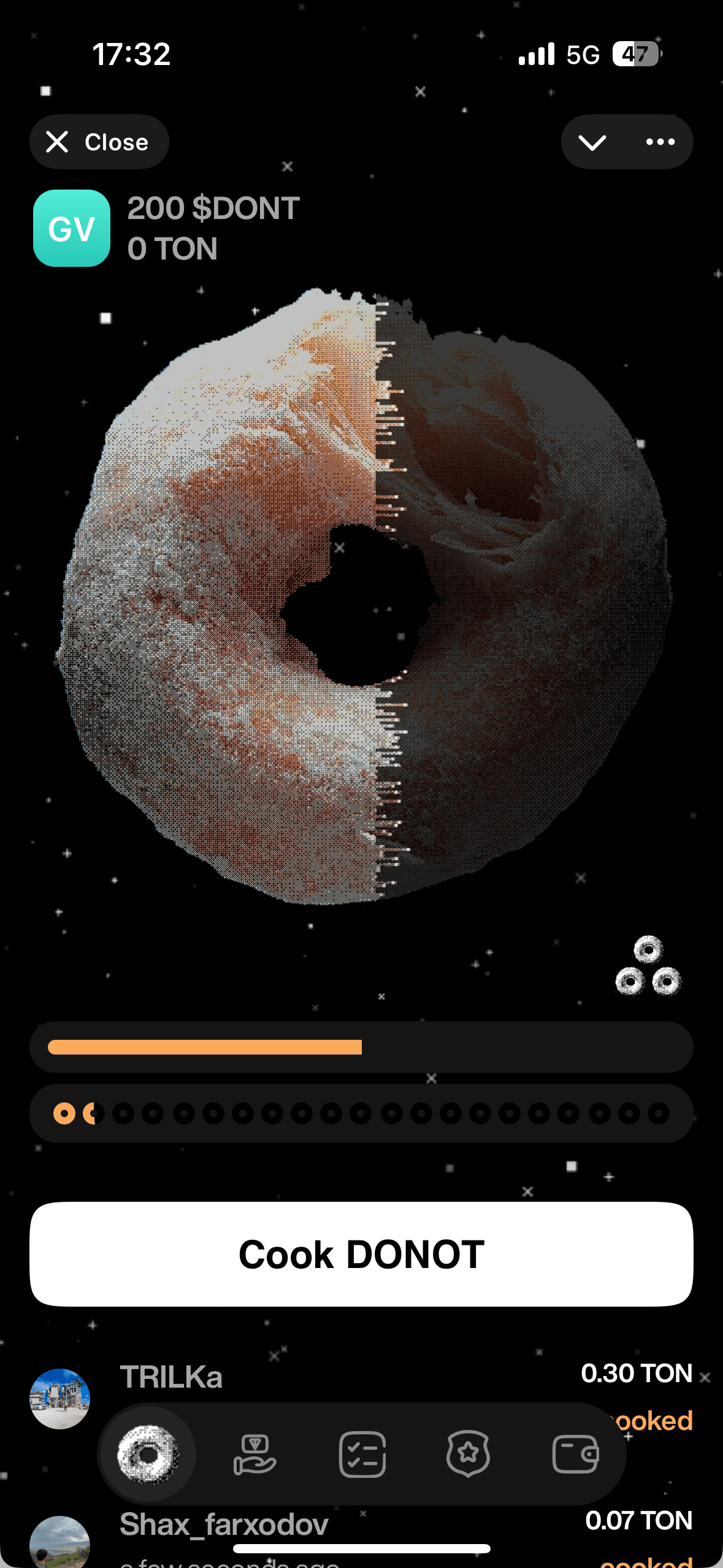
Task: Tap the big donut image
Action: click(x=364, y=595)
